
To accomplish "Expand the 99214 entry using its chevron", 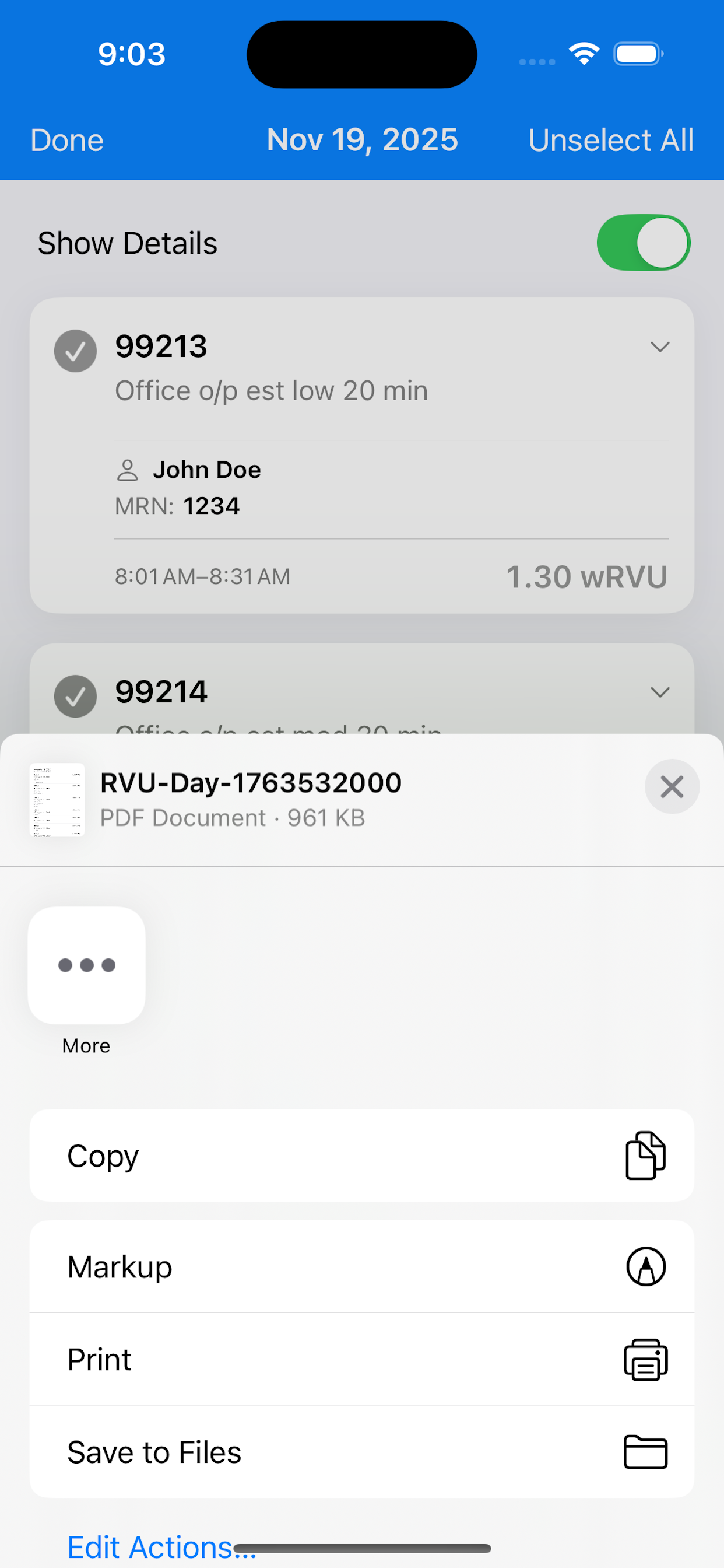I will click(x=660, y=692).
